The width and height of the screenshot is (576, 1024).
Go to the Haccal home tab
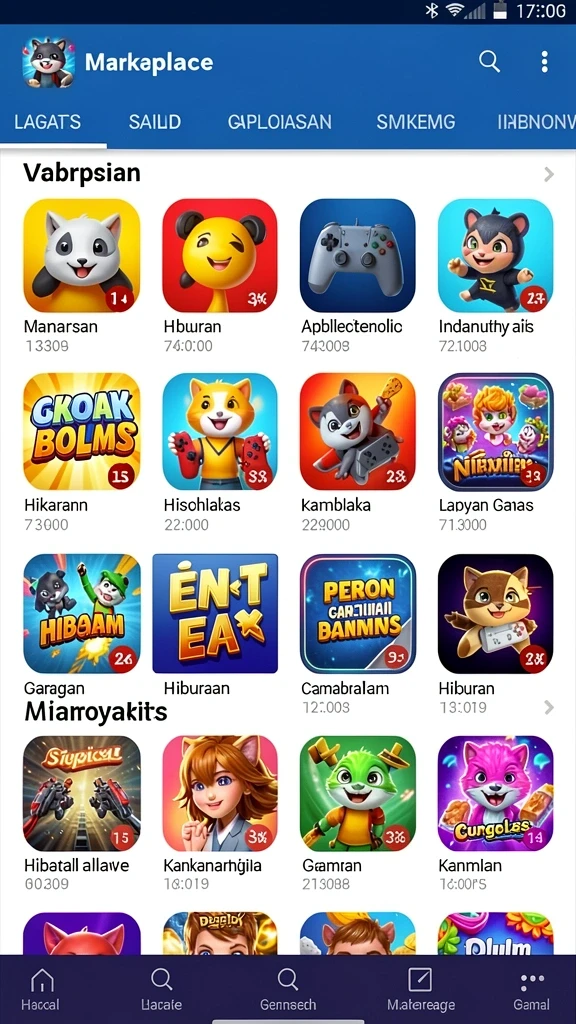(x=40, y=989)
